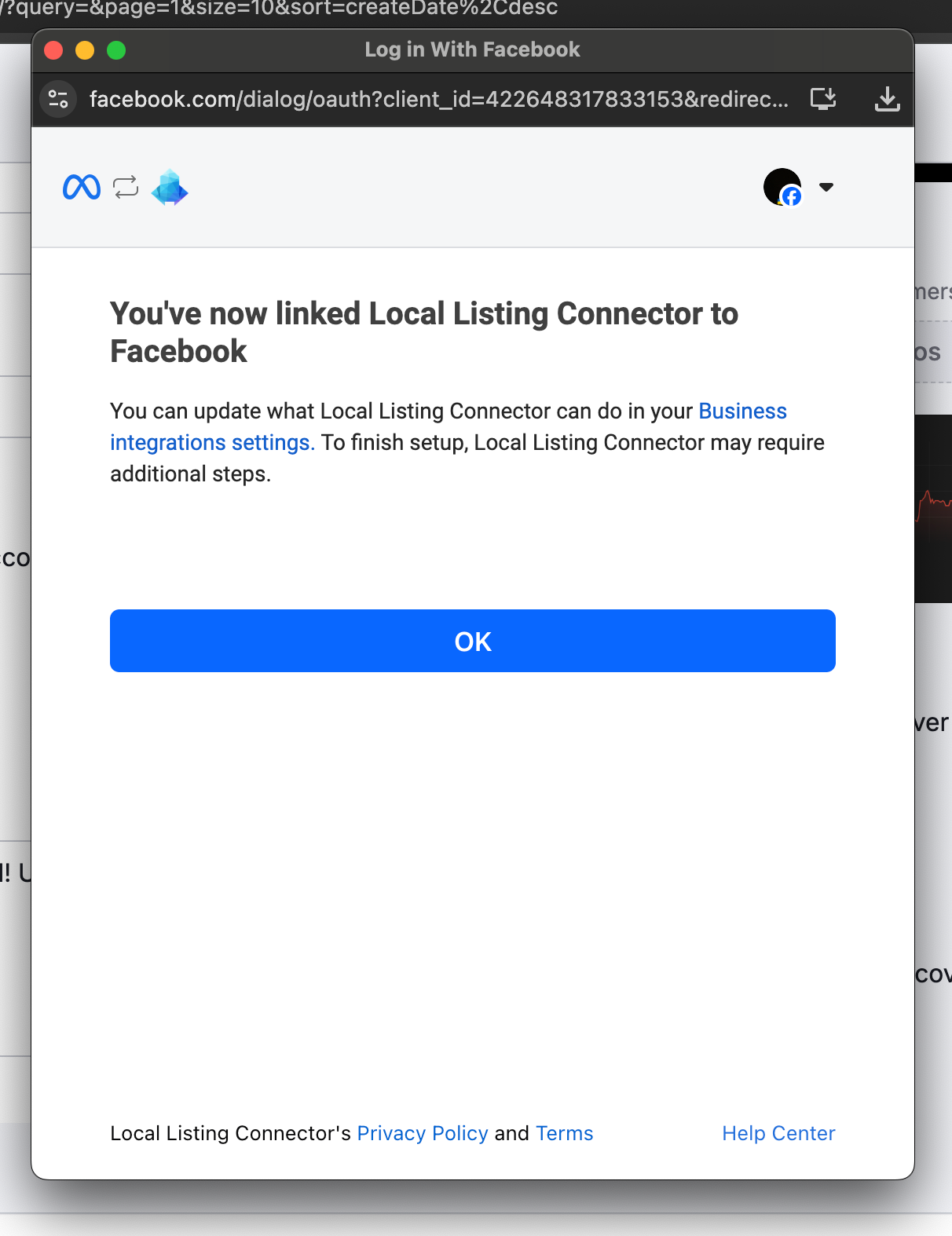Maximize the window with the green button
The image size is (952, 1236).
[116, 50]
